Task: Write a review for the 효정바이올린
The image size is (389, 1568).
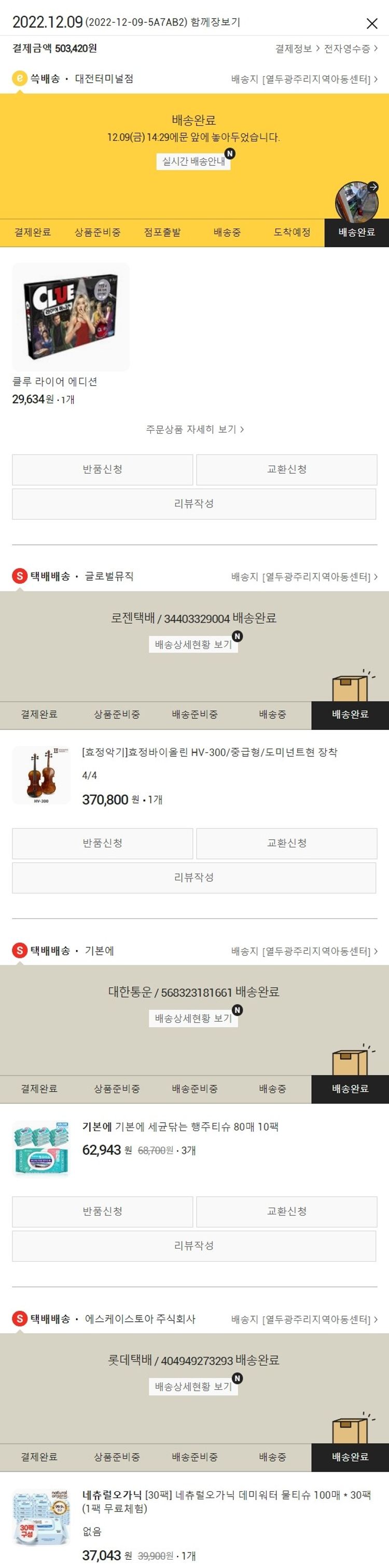Action: pyautogui.click(x=193, y=877)
